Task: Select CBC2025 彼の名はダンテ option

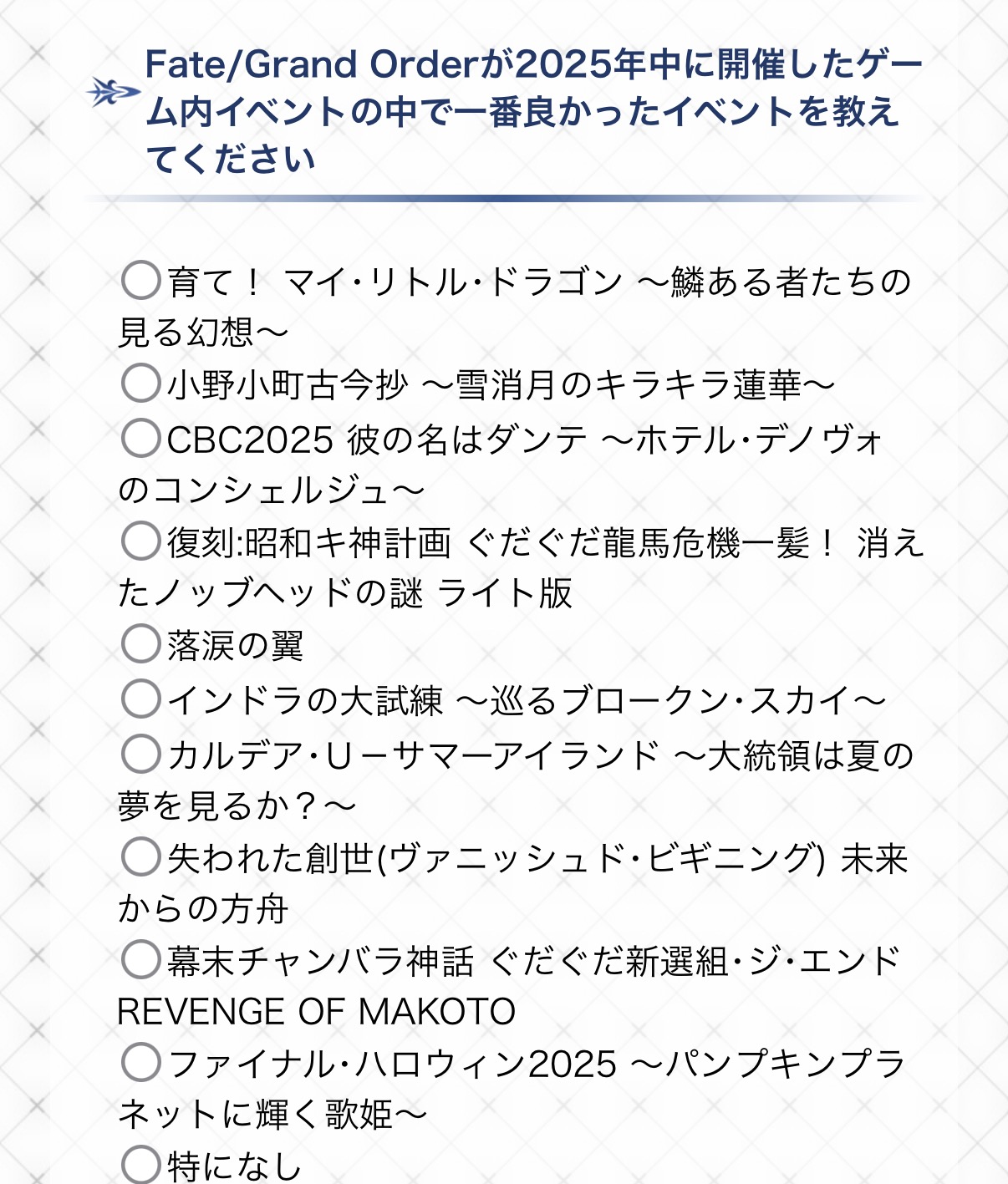Action: [140, 438]
